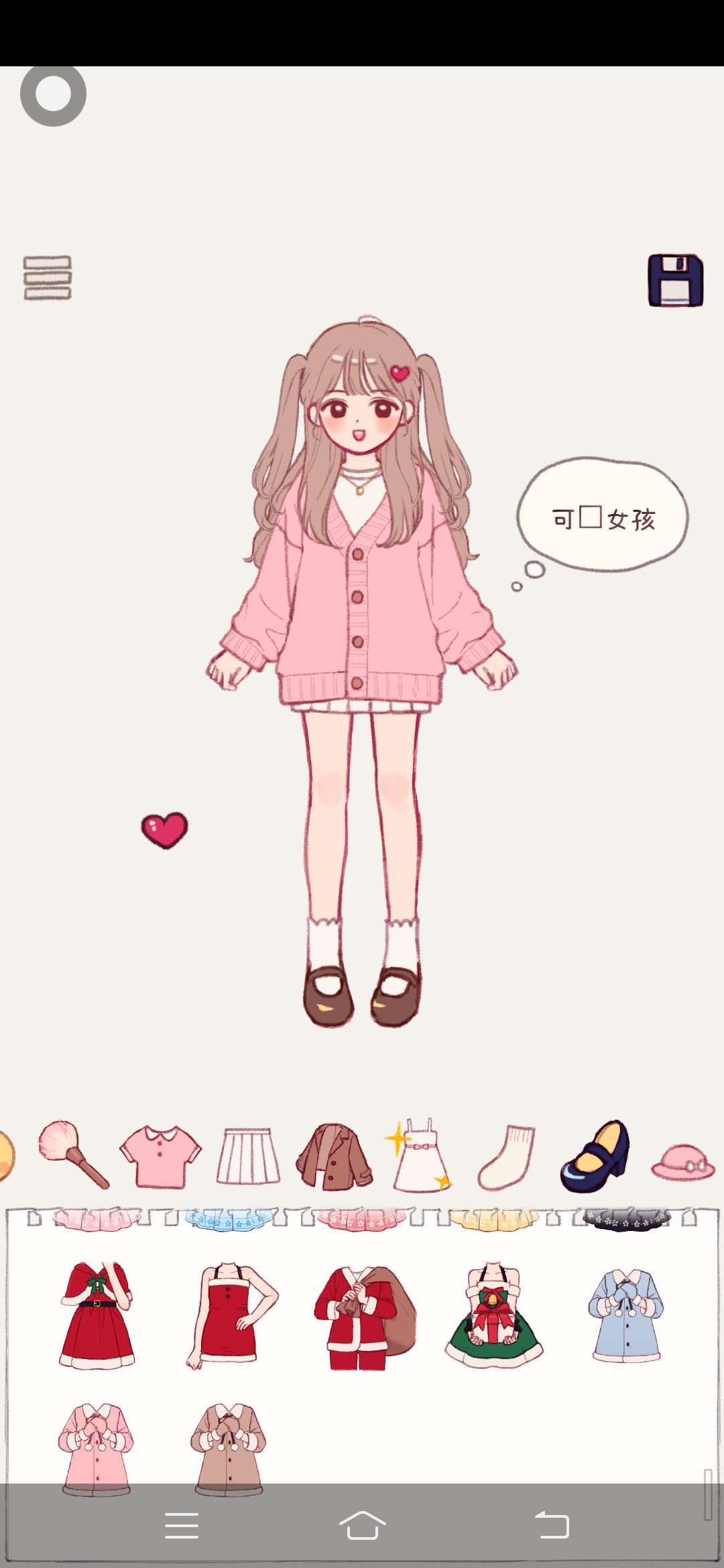Try on the light blue coat dress
The image size is (724, 1568).
(625, 1315)
